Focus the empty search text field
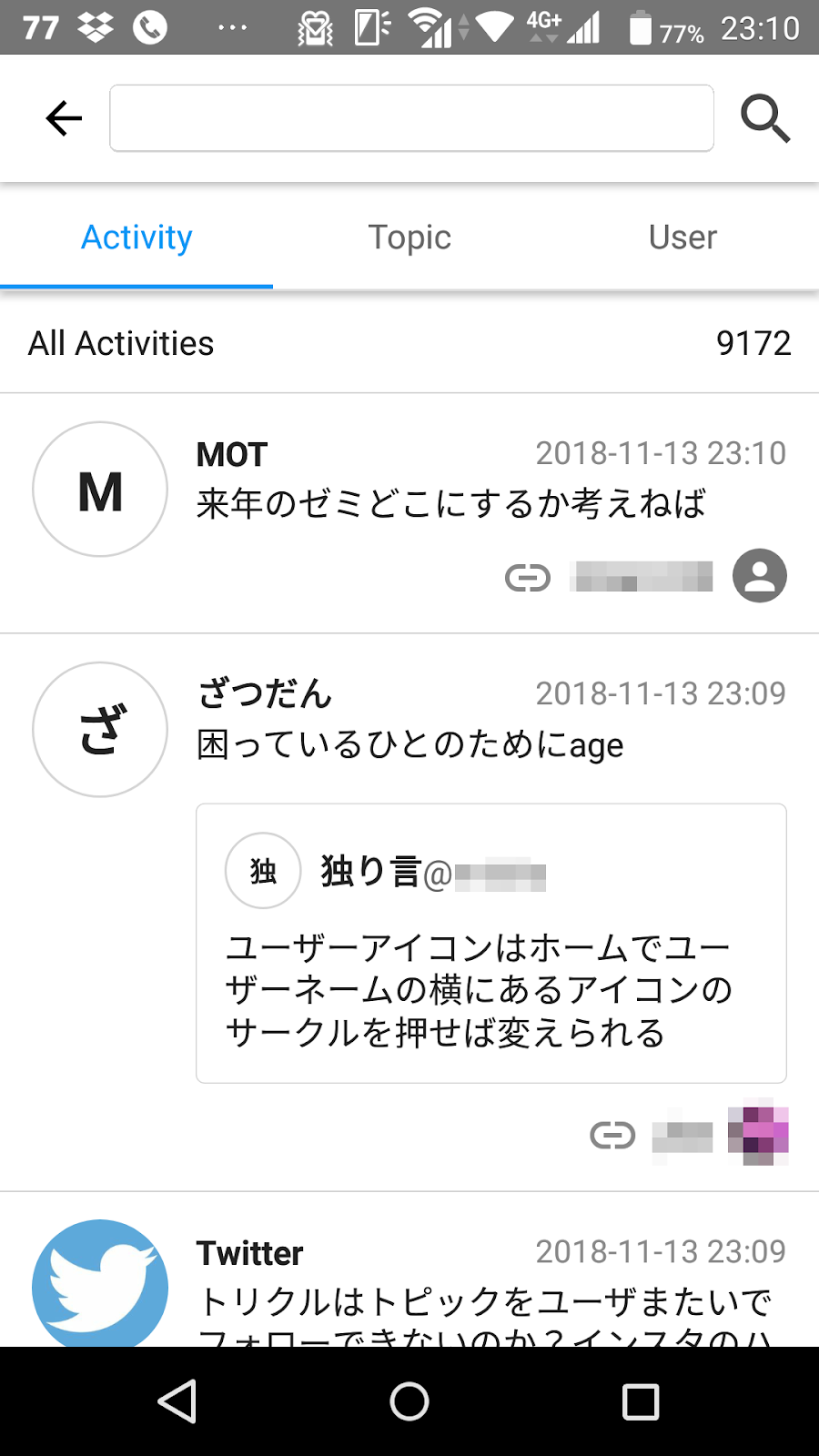 [411, 118]
